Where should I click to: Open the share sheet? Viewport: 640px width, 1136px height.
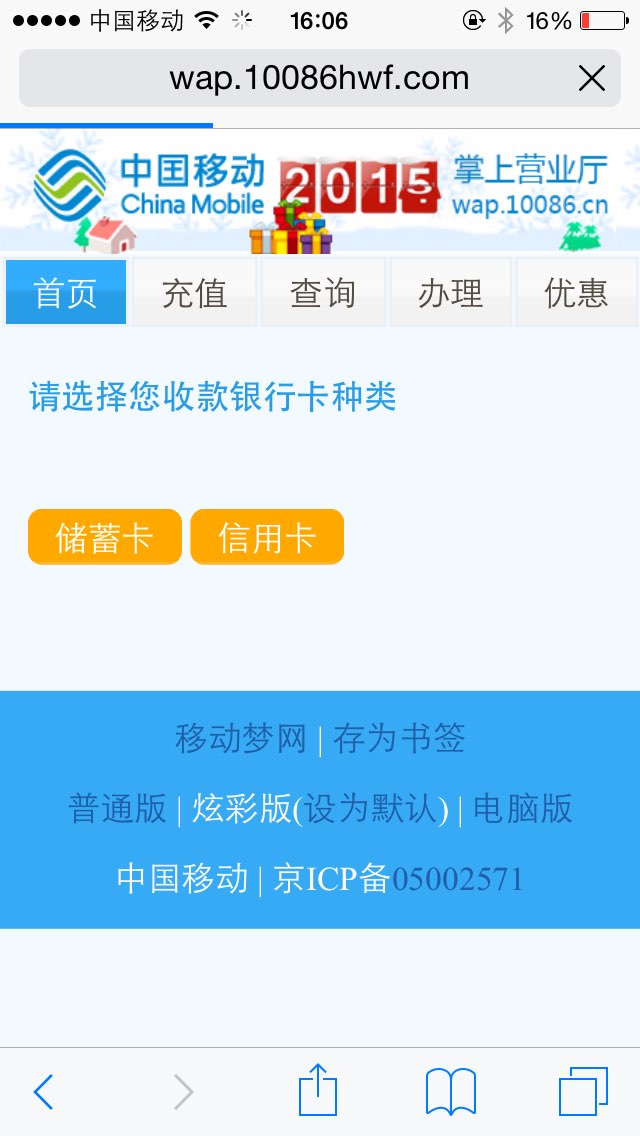point(318,1090)
